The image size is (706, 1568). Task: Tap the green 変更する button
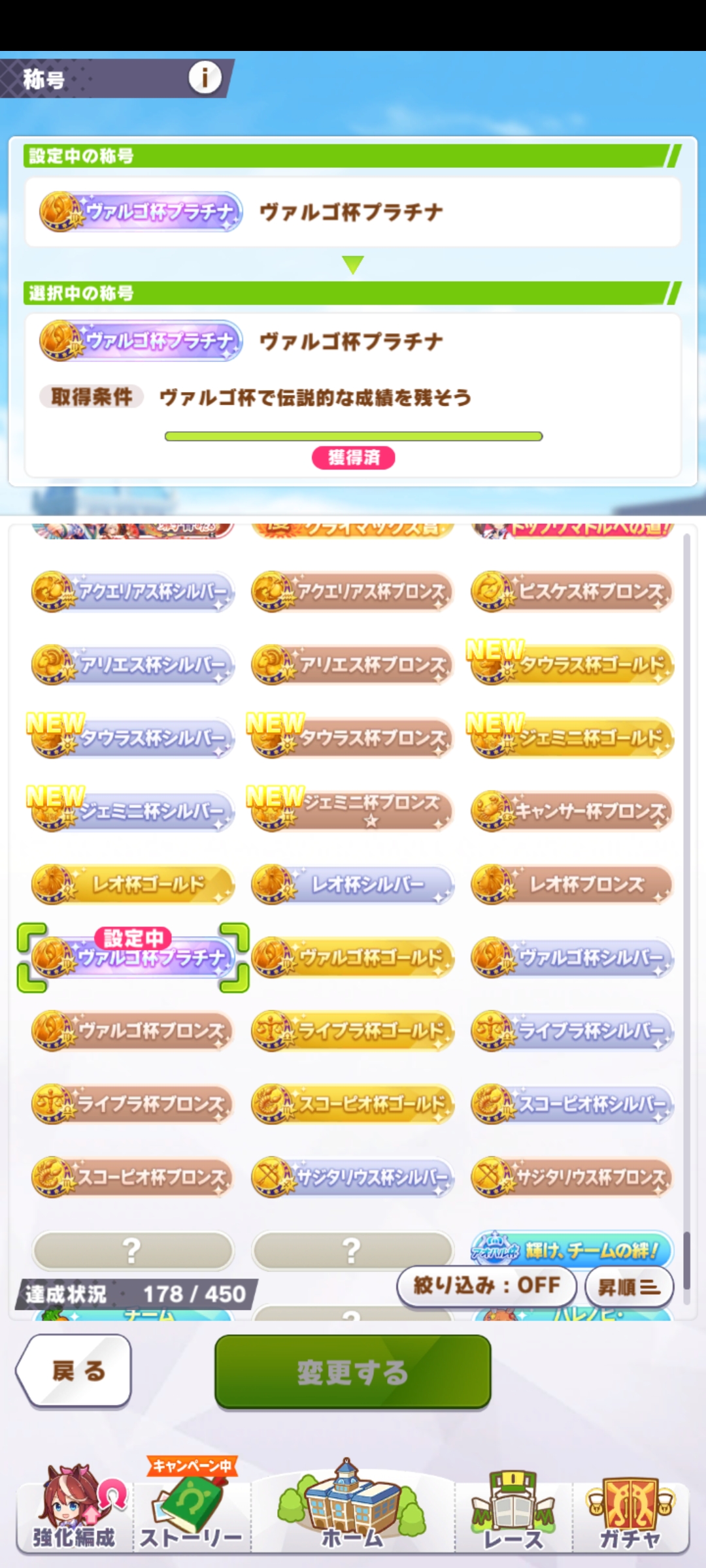pos(353,1371)
